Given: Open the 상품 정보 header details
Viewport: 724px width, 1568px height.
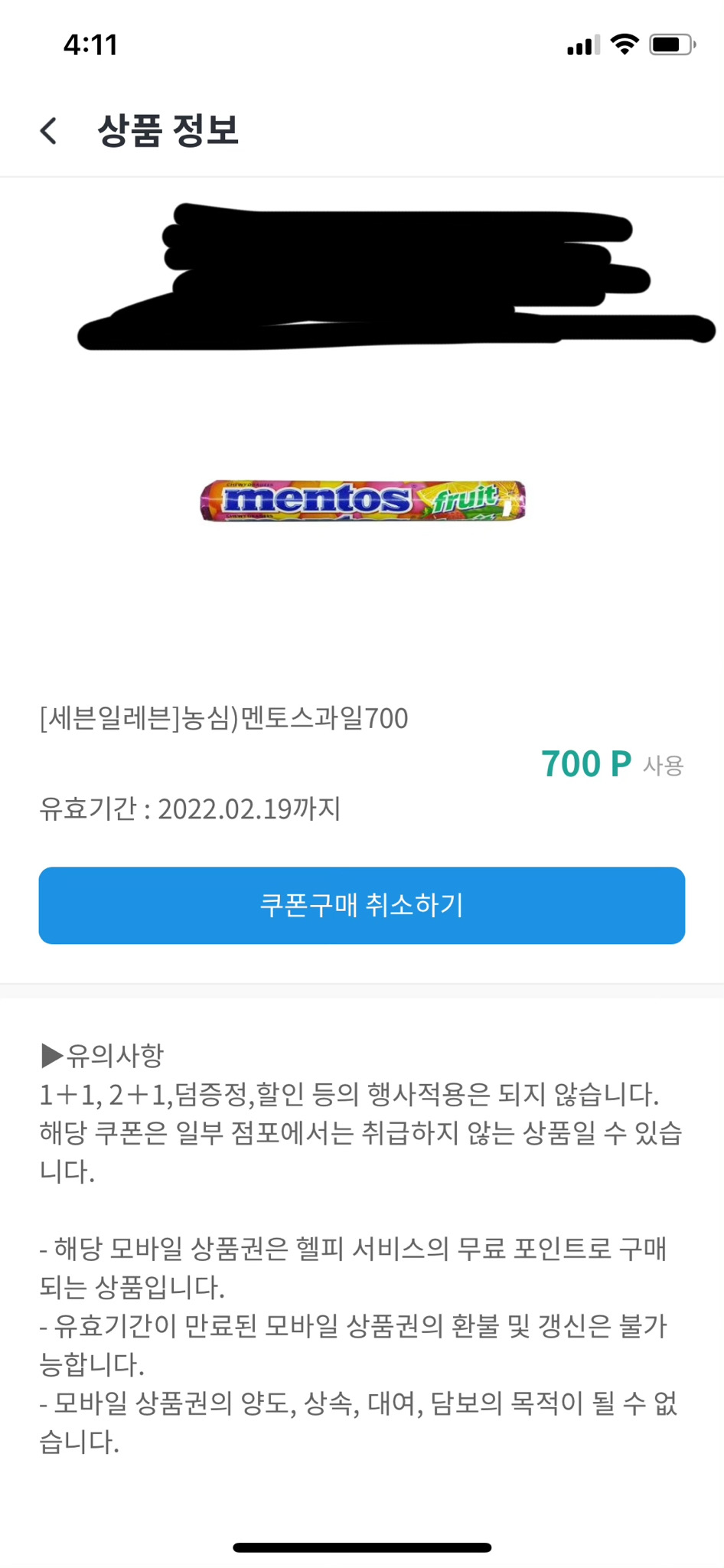Looking at the screenshot, I should tap(168, 129).
